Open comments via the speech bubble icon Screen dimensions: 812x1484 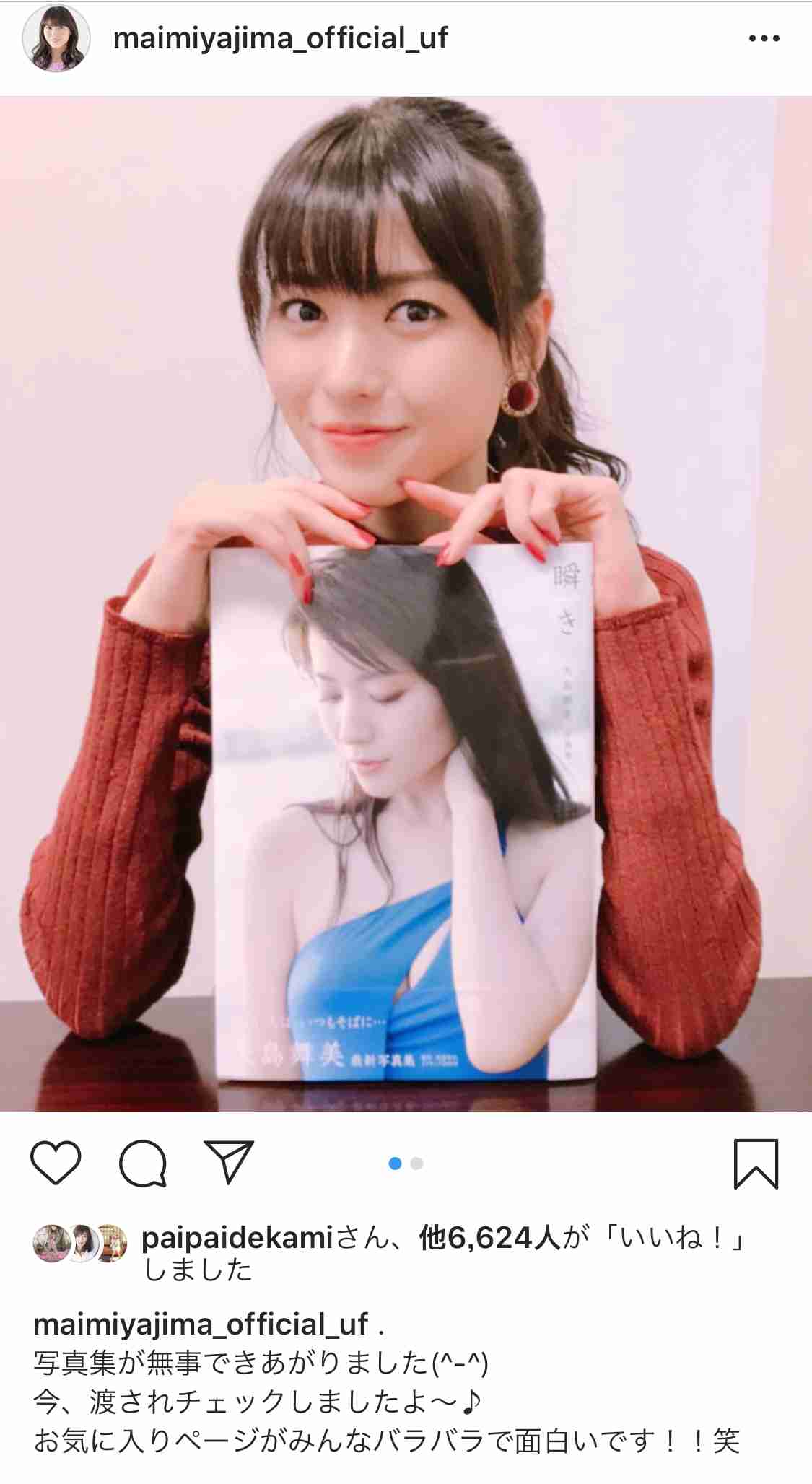pos(143,1163)
